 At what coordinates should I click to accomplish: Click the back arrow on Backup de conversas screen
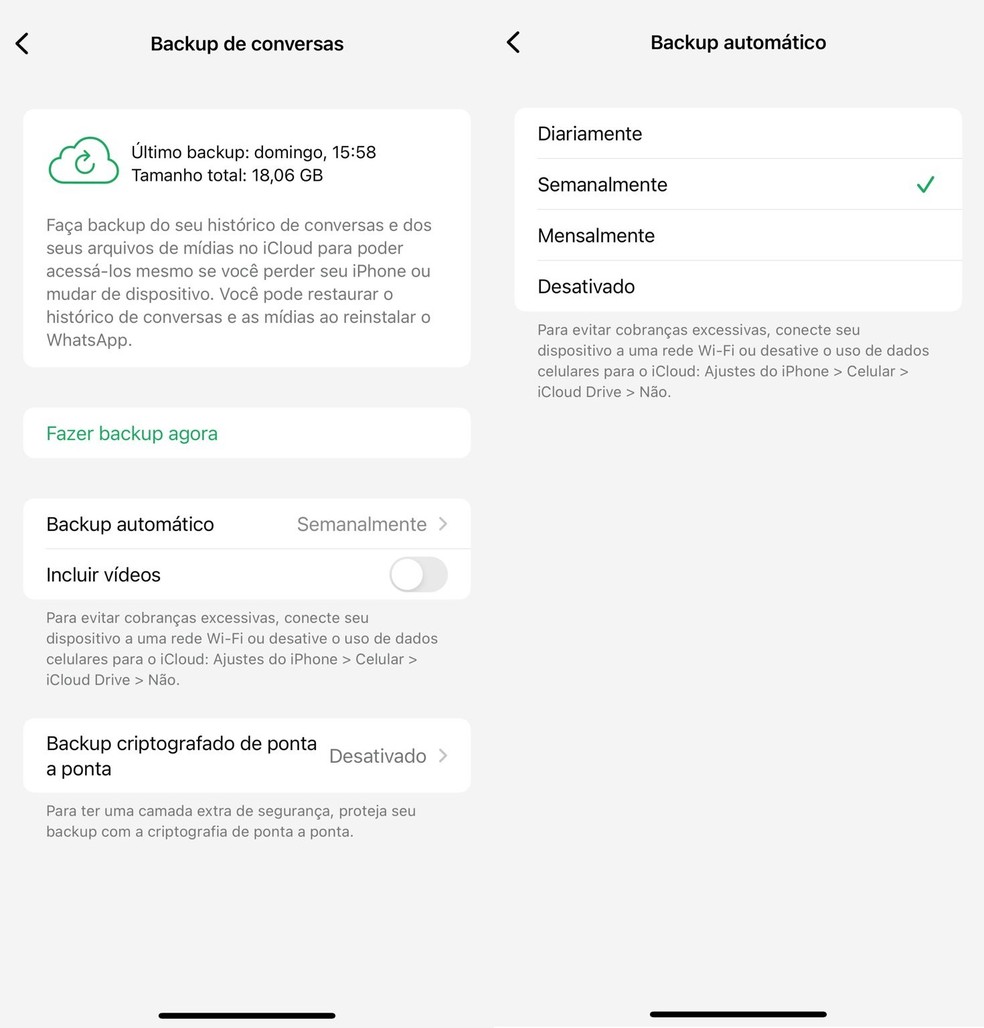coord(22,43)
